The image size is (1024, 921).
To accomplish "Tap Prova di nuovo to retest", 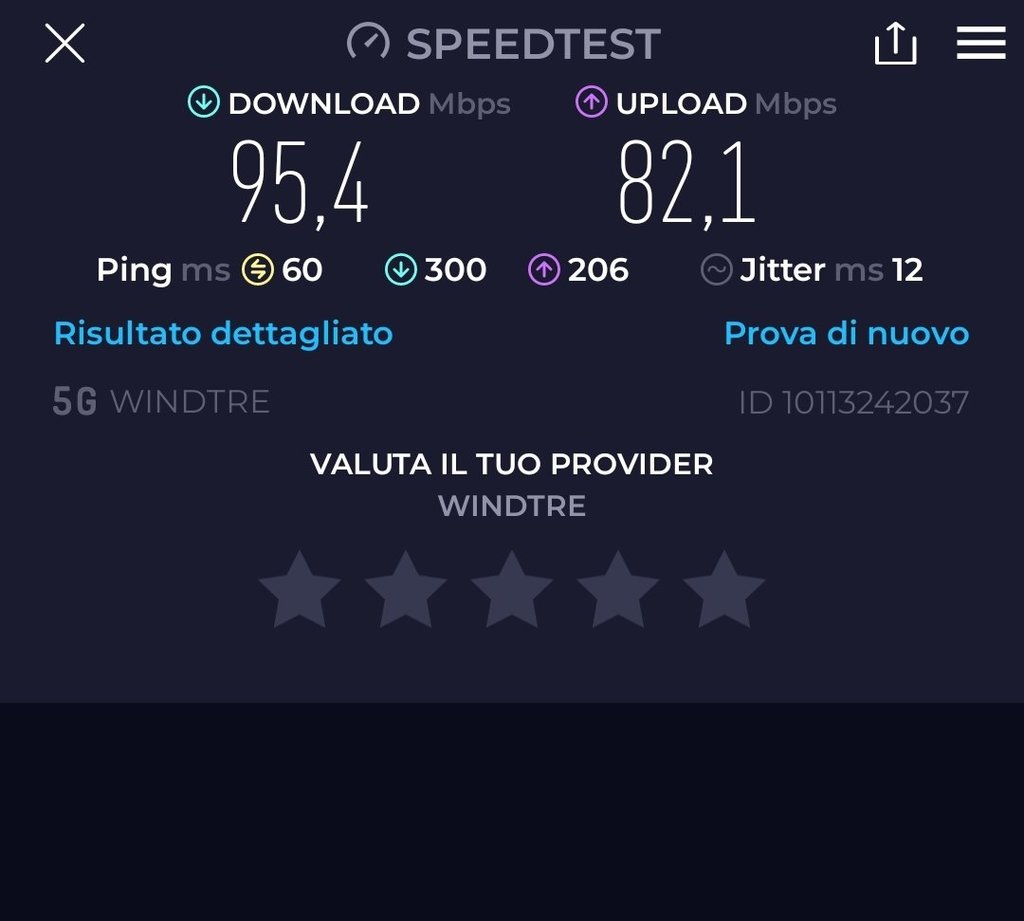I will click(846, 333).
